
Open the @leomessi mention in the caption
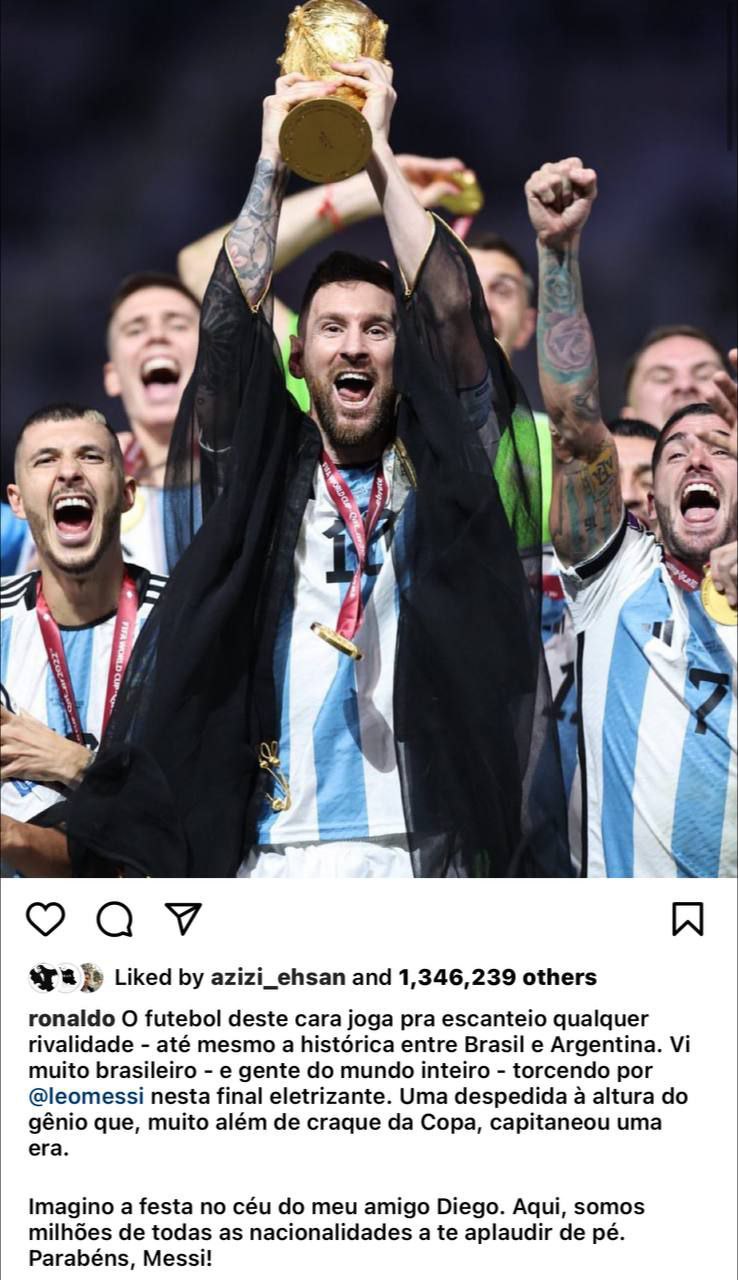tap(86, 1096)
